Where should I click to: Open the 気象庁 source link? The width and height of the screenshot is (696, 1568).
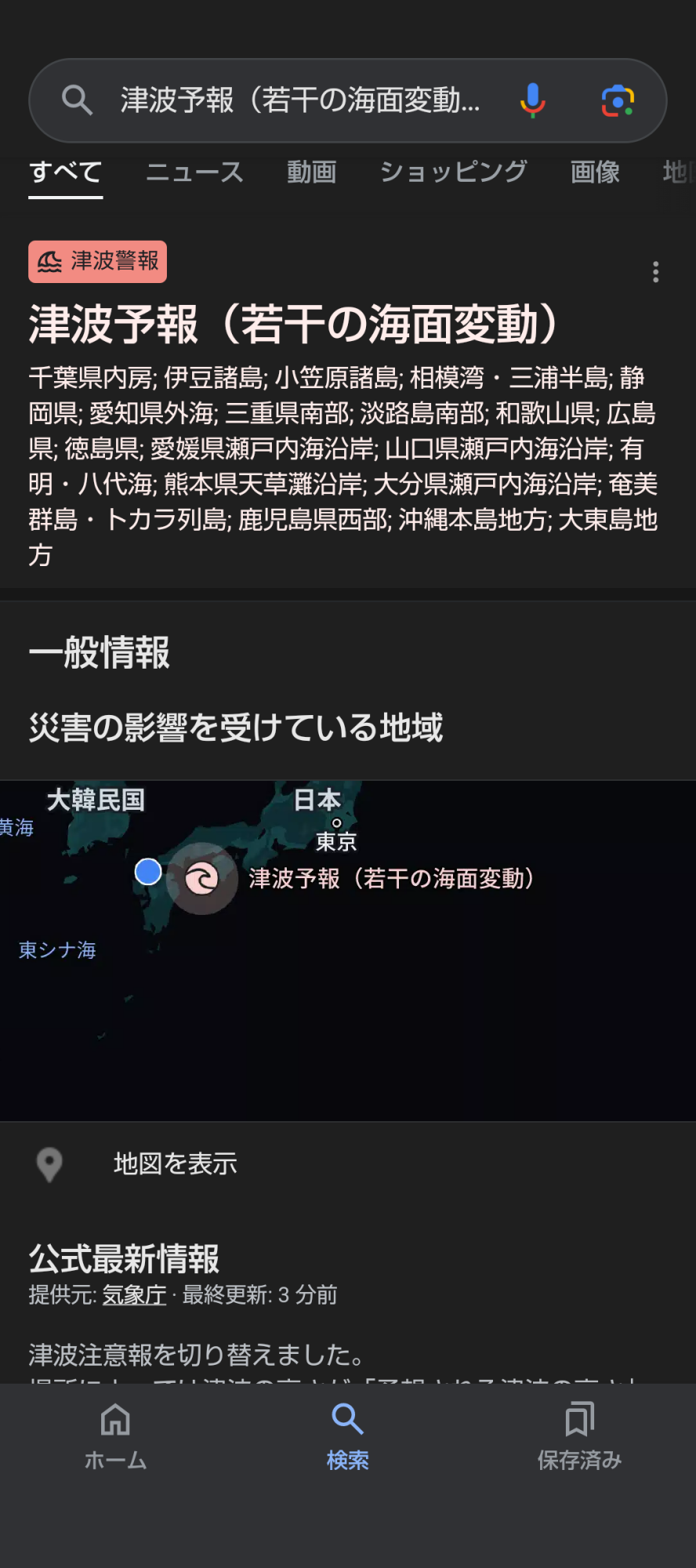(134, 1295)
